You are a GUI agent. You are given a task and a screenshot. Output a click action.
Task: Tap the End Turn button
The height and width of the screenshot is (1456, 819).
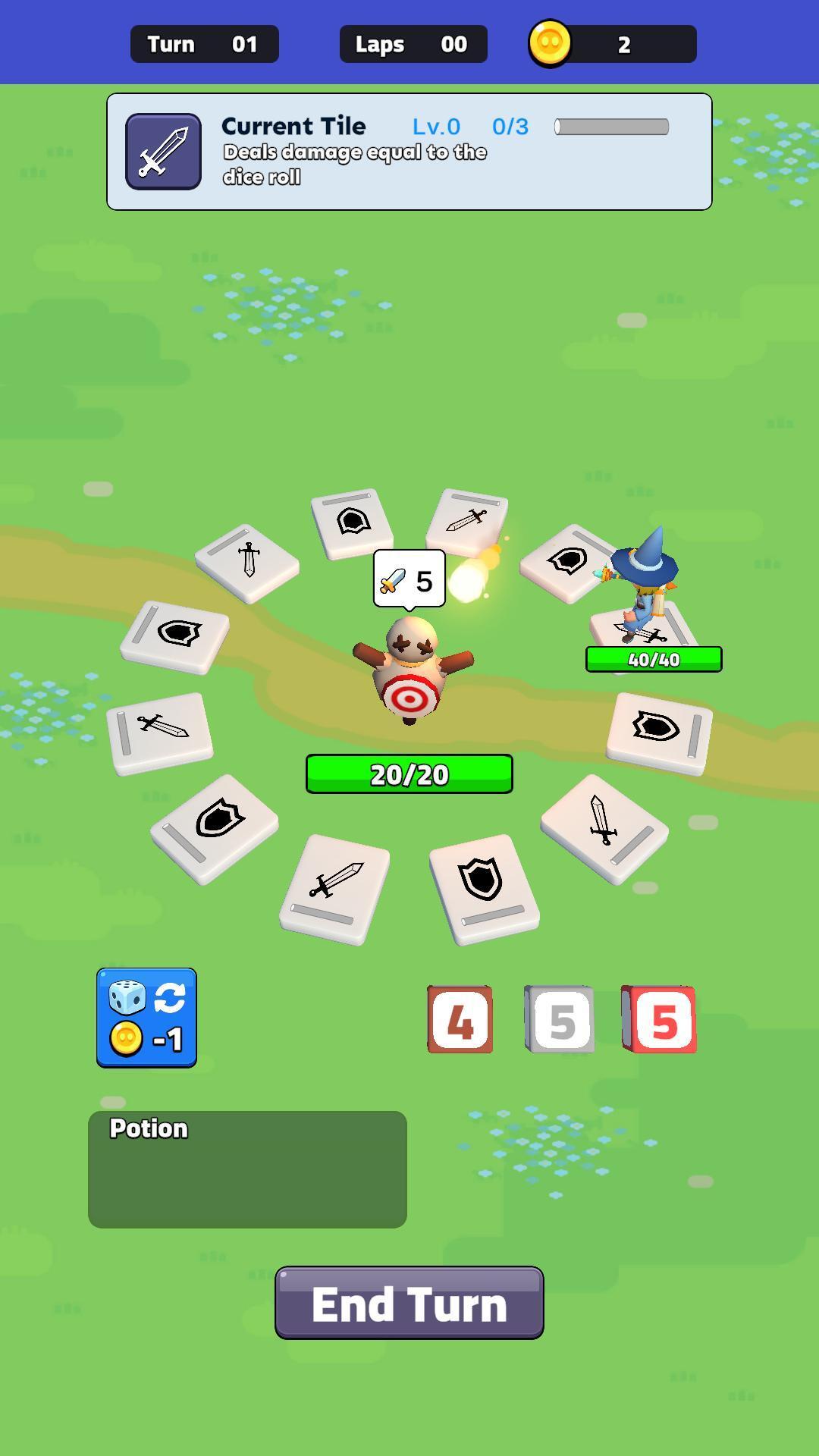(409, 1302)
